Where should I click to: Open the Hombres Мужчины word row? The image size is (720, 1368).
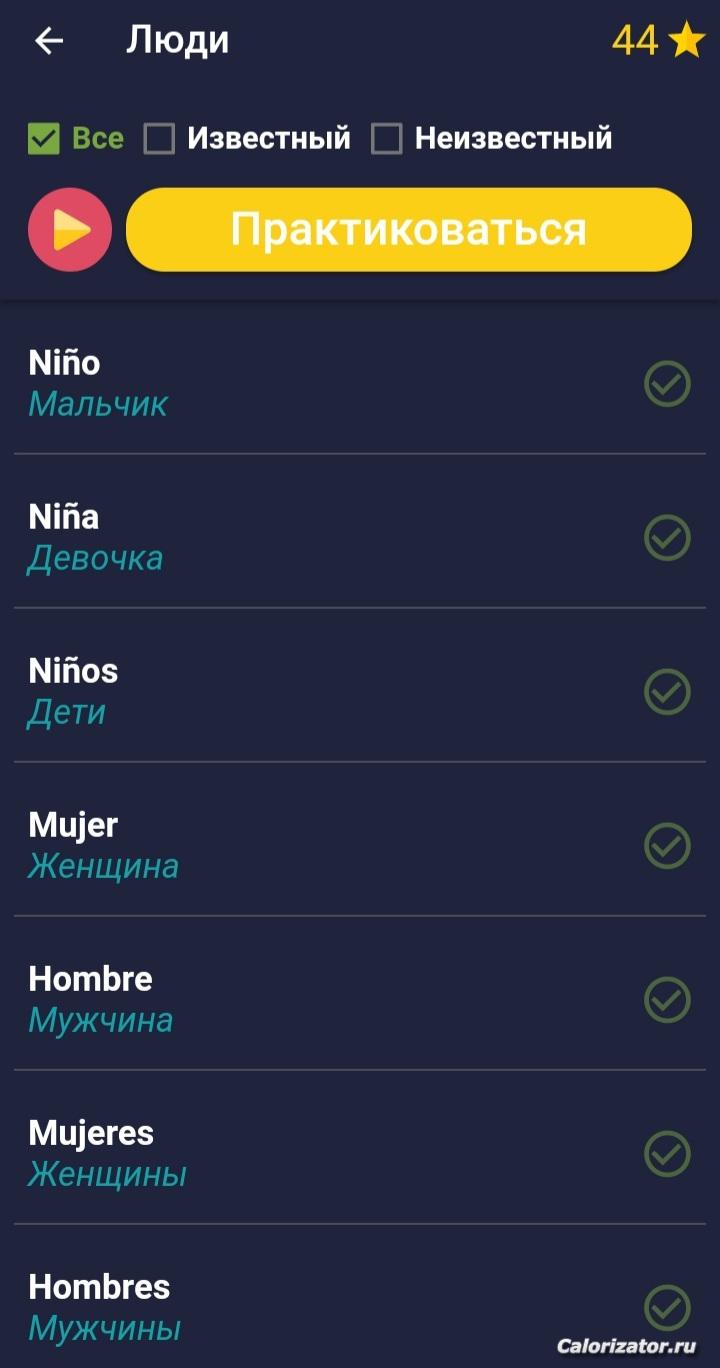click(x=300, y=1307)
